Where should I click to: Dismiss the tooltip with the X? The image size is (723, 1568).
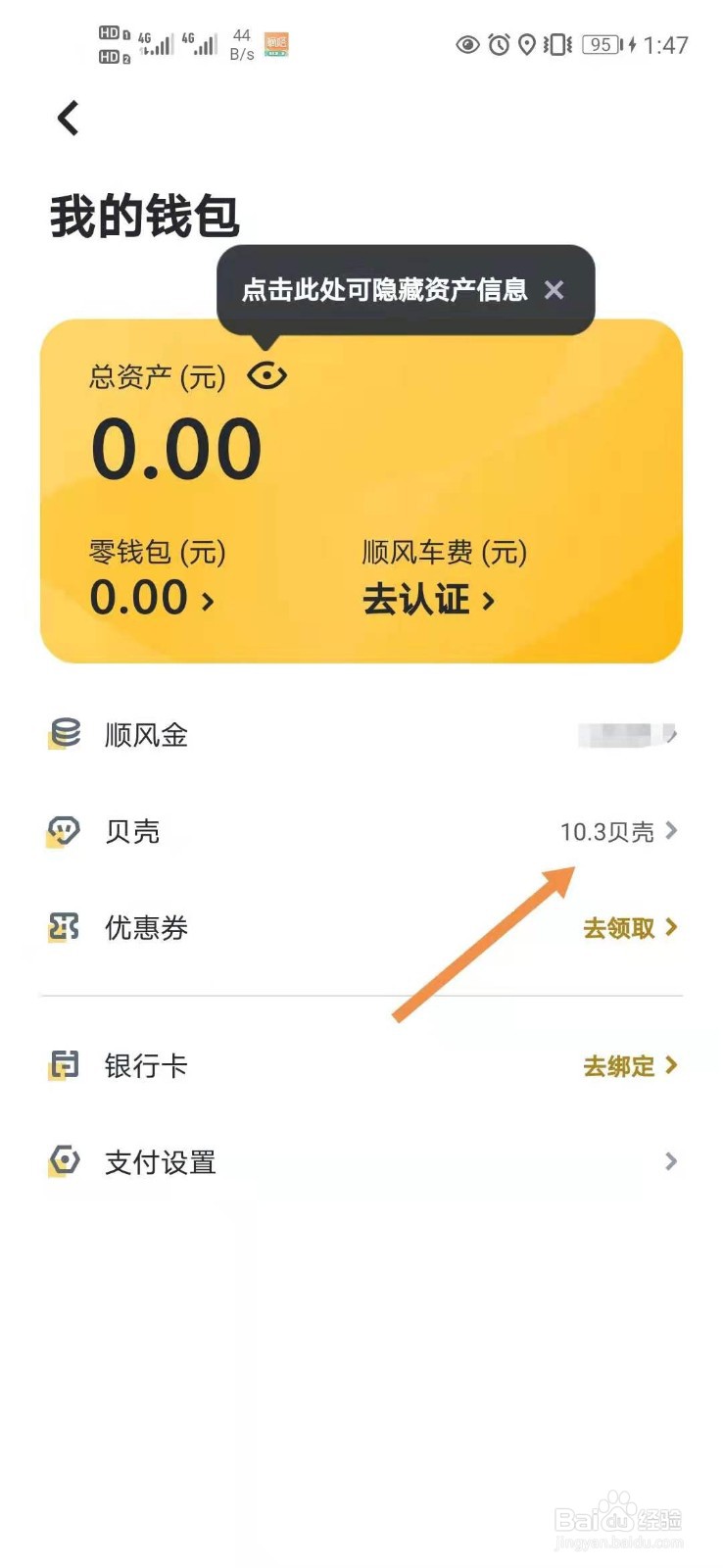coord(554,290)
